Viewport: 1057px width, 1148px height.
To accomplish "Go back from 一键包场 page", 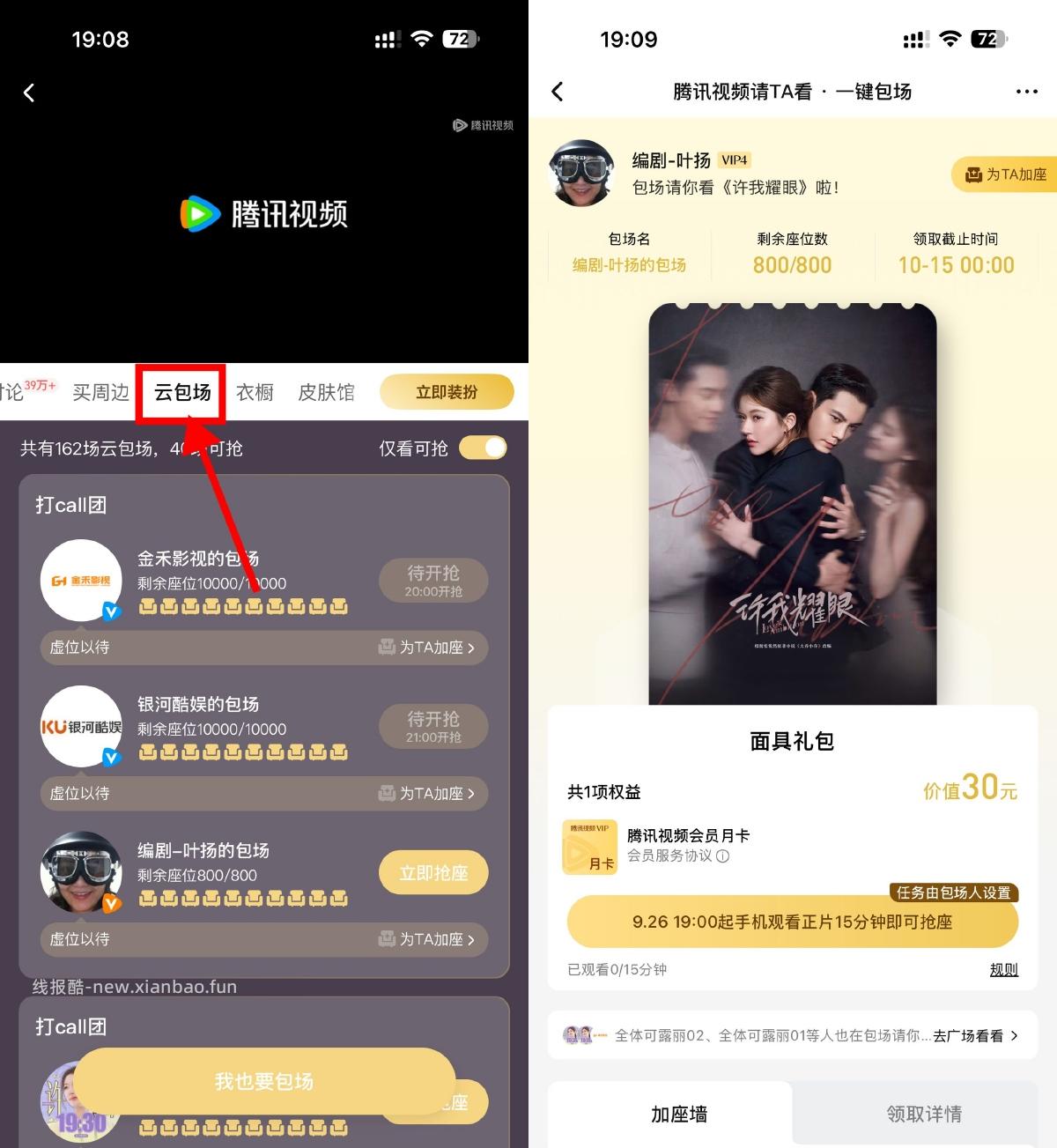I will point(558,92).
